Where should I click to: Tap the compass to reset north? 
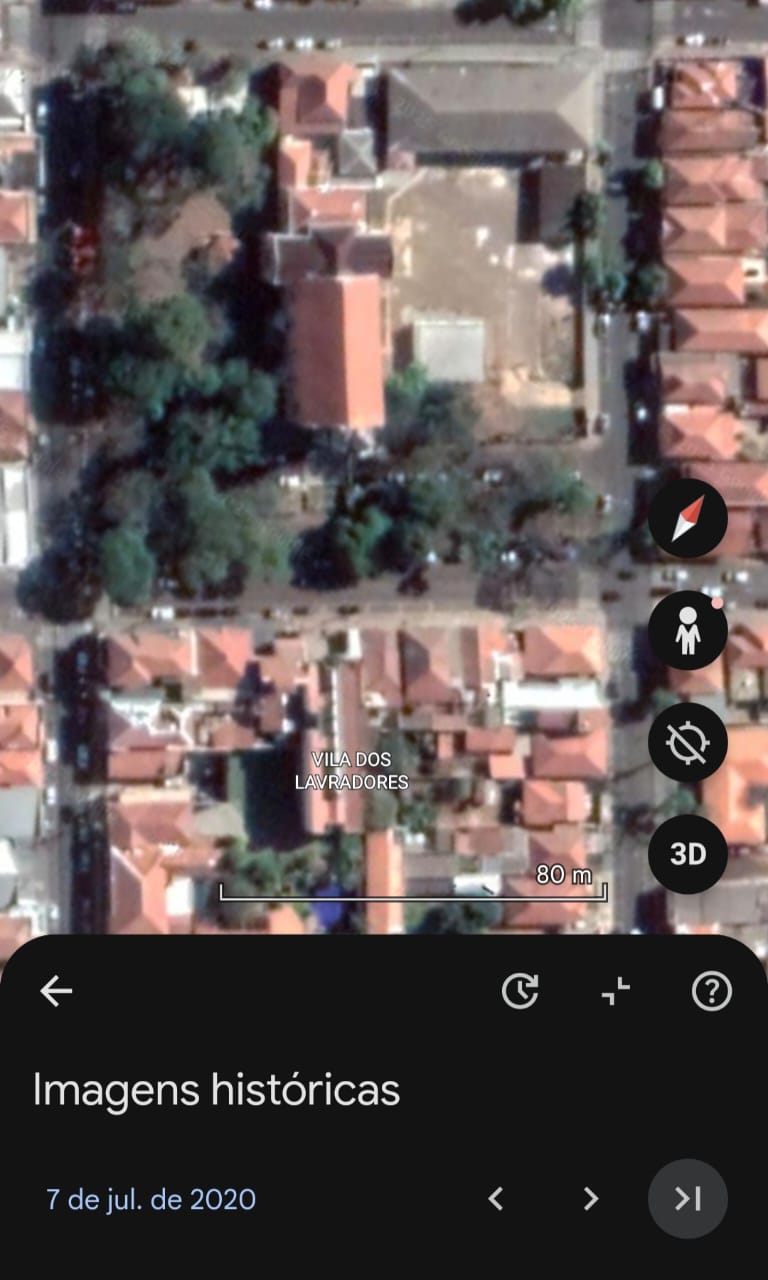(687, 518)
